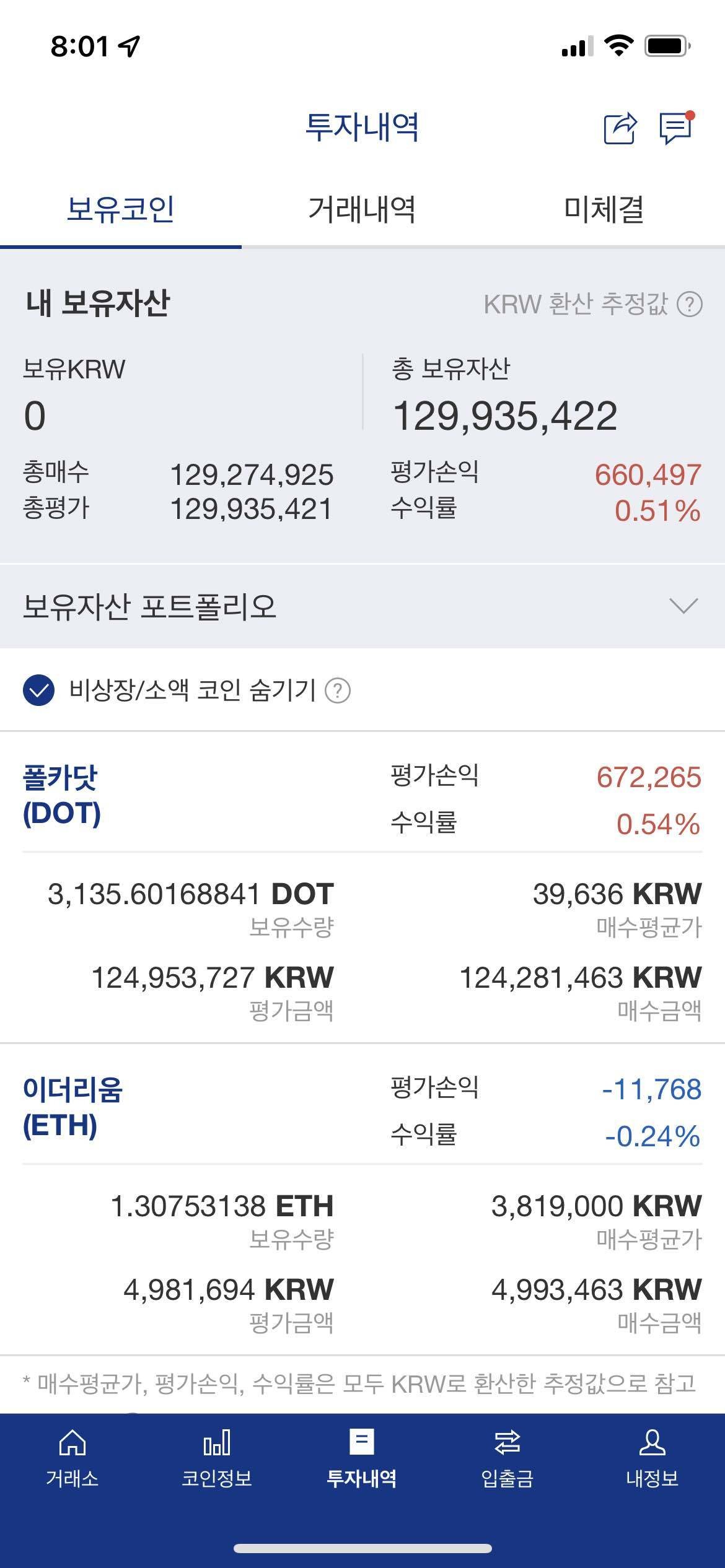Switch to the 거래내역 tab
725x1568 pixels.
pyautogui.click(x=362, y=211)
